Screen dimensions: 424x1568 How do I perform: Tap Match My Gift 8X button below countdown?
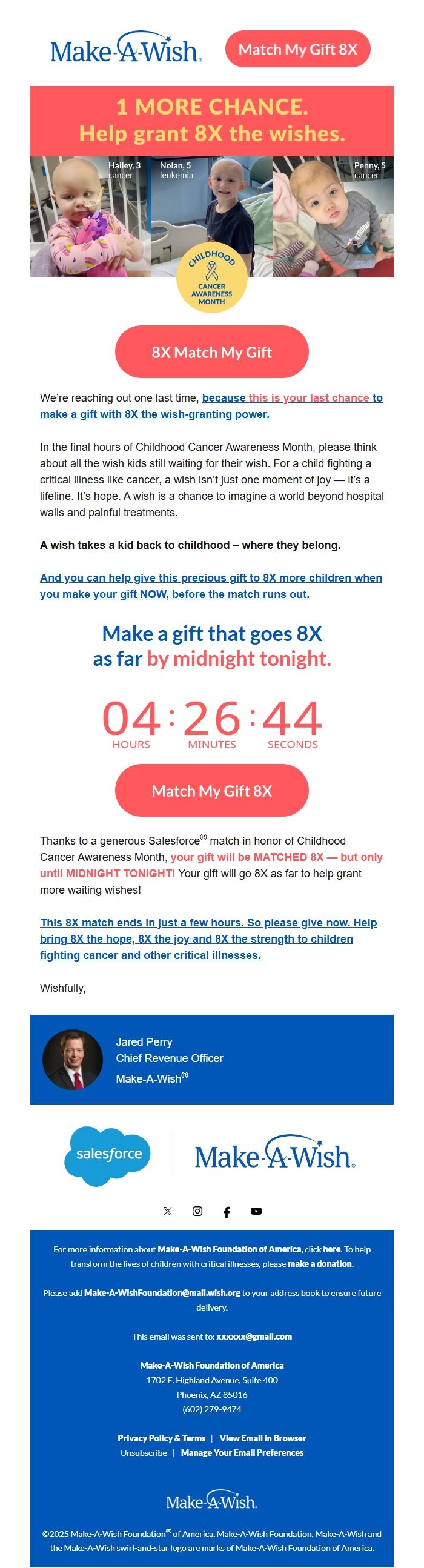tap(211, 790)
